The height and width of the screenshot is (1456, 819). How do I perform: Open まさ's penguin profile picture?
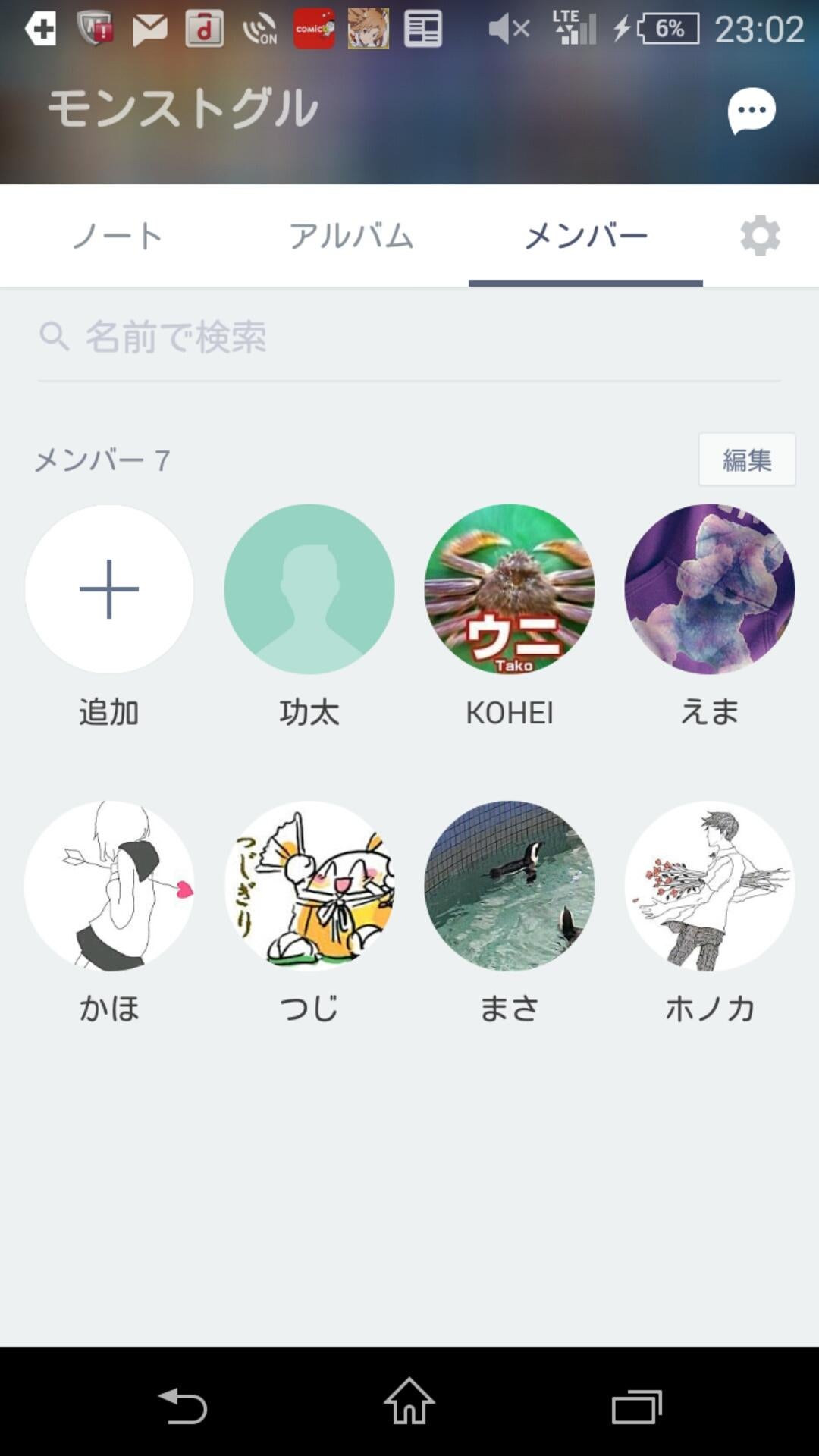tap(510, 884)
